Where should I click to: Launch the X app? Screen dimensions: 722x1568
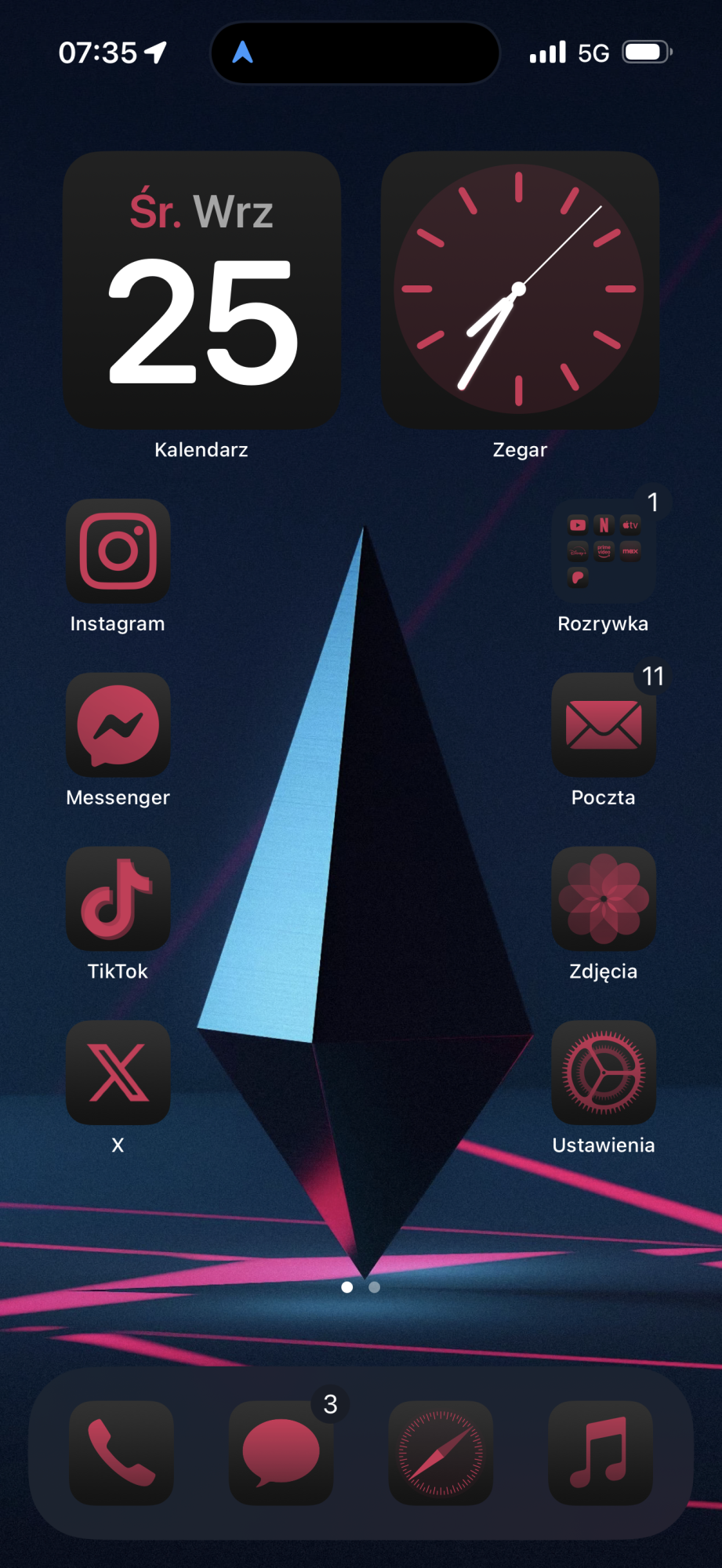[118, 1073]
